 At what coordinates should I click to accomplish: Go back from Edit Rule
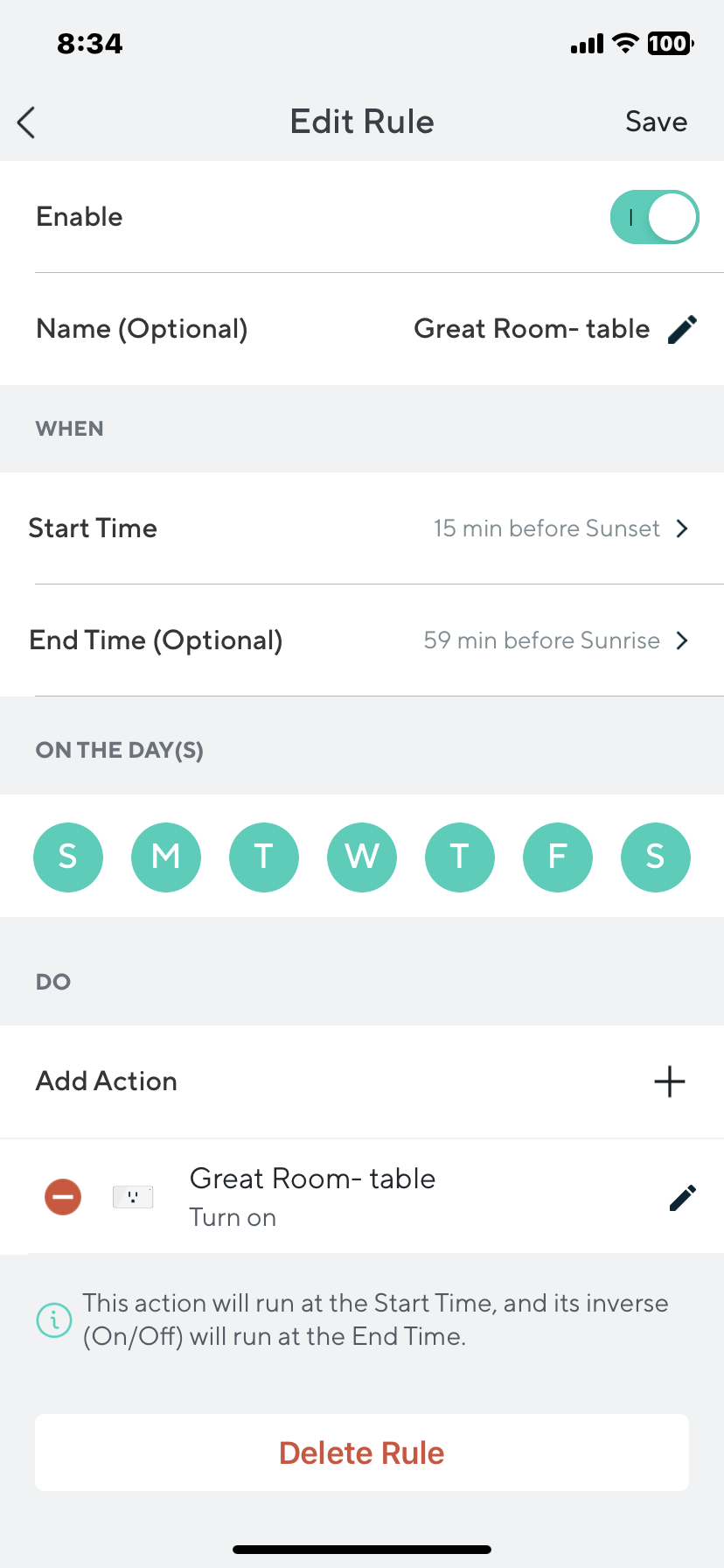(27, 122)
